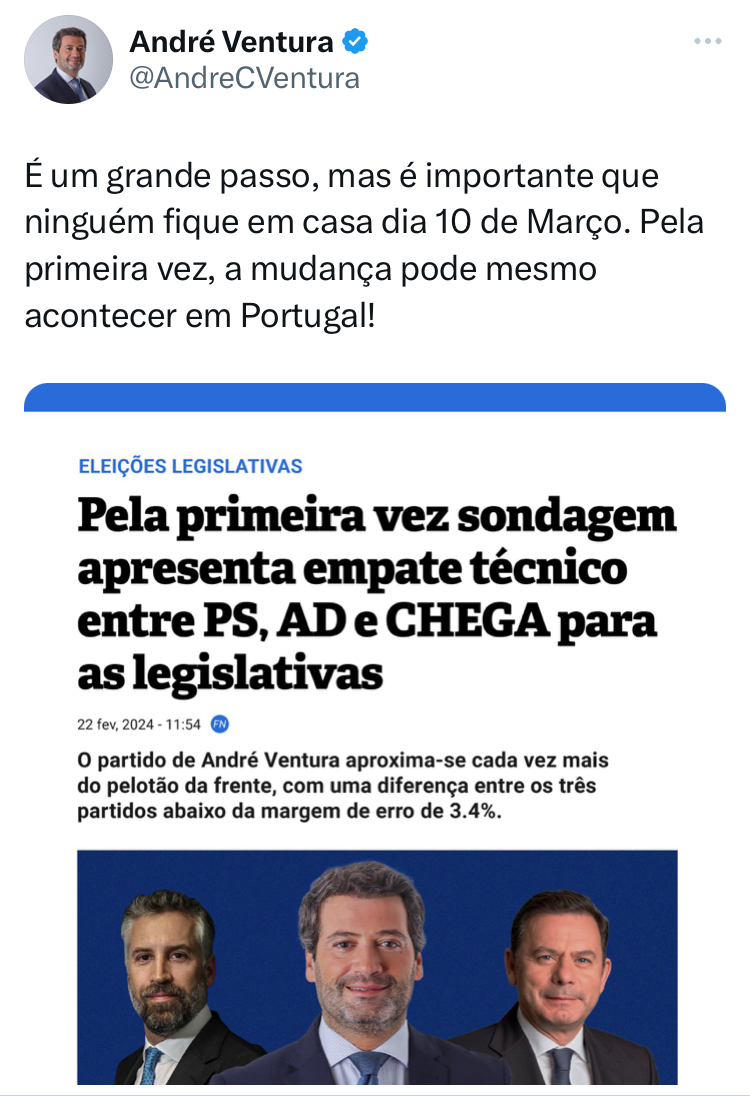Open the tweet's three-dot overflow menu

(x=707, y=41)
